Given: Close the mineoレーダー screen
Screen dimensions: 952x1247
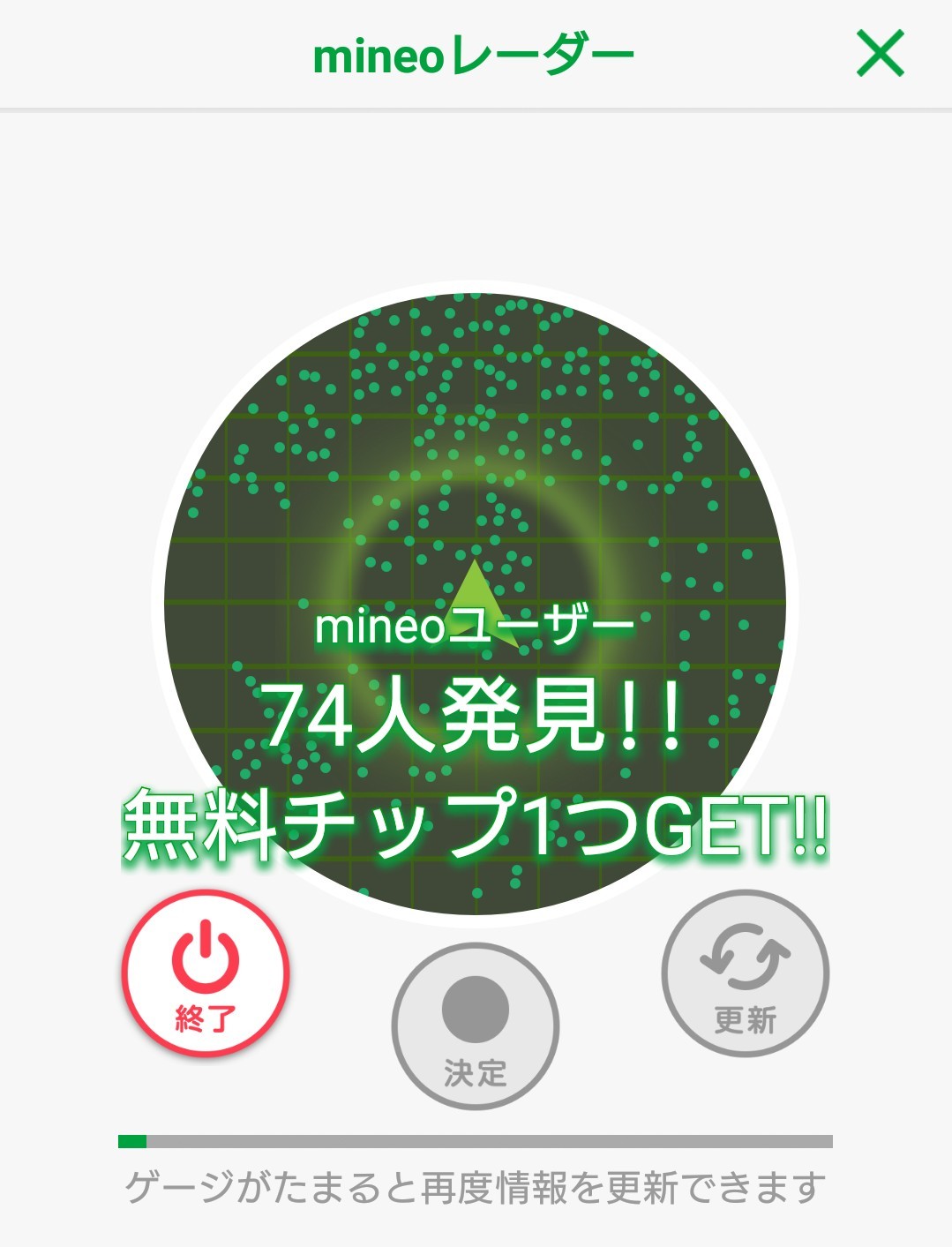Looking at the screenshot, I should click(x=881, y=53).
